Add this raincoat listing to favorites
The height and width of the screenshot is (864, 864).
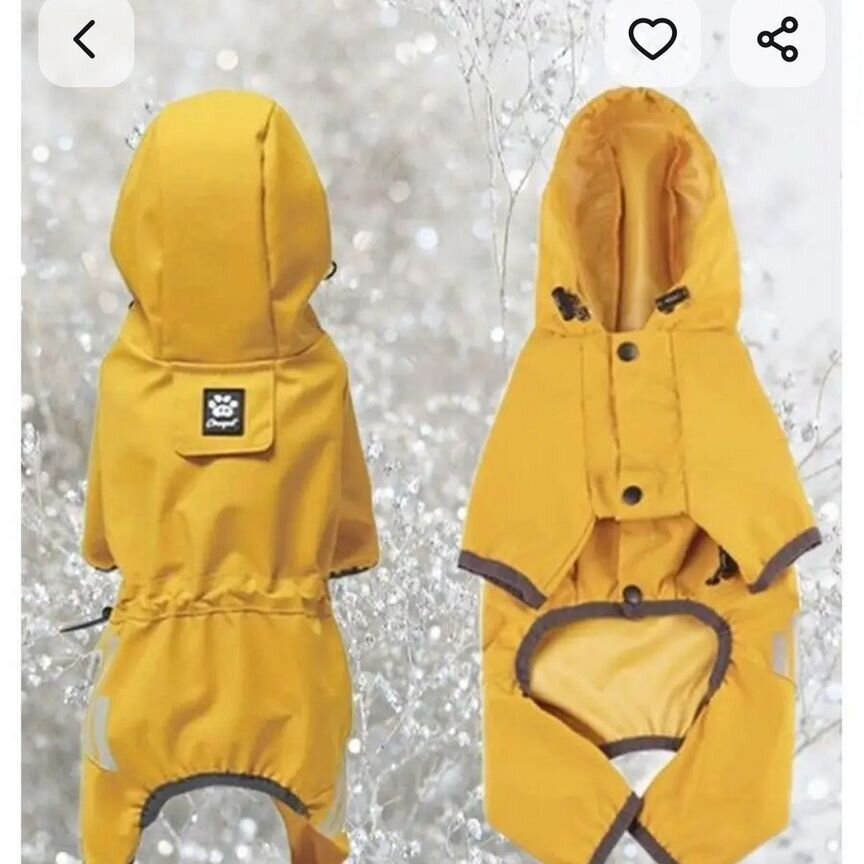click(x=652, y=40)
